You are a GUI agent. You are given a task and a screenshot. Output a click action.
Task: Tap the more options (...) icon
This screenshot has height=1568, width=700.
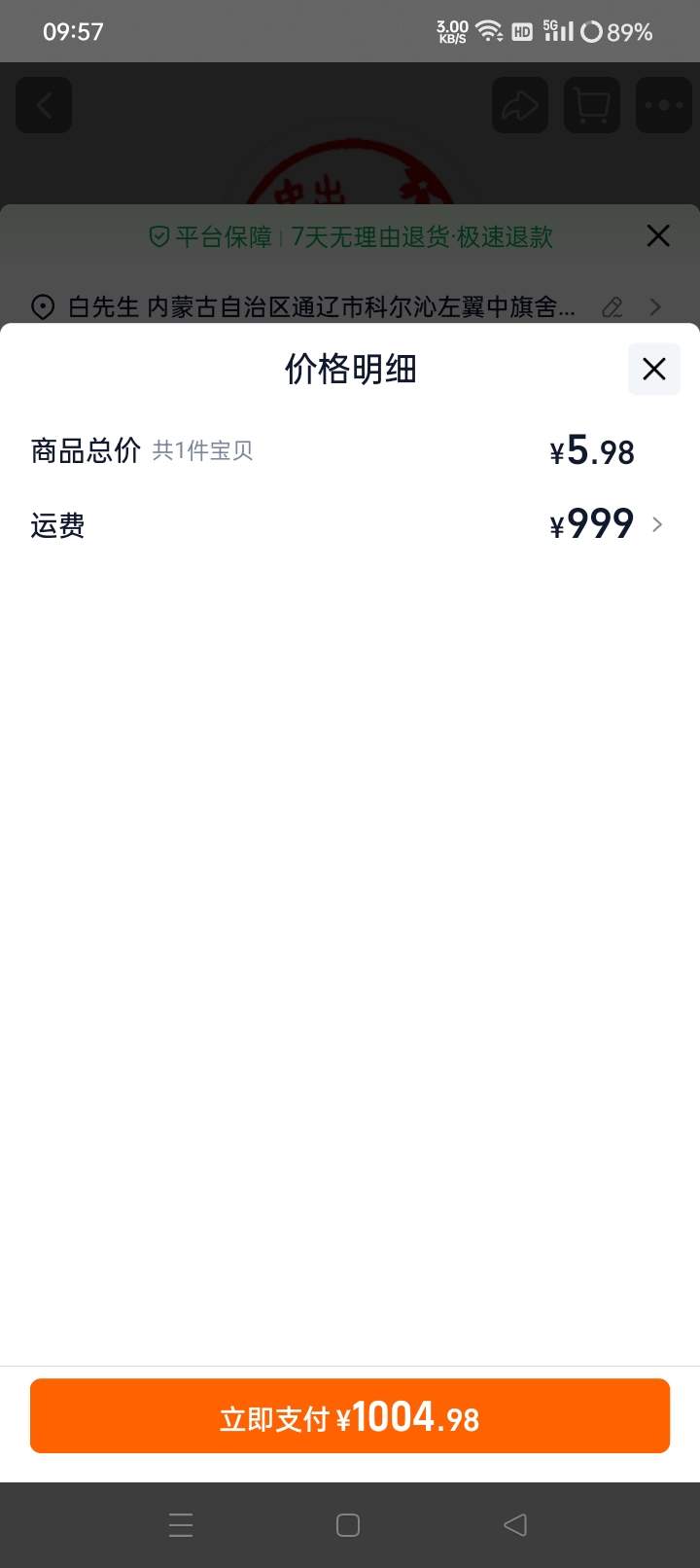pyautogui.click(x=664, y=105)
